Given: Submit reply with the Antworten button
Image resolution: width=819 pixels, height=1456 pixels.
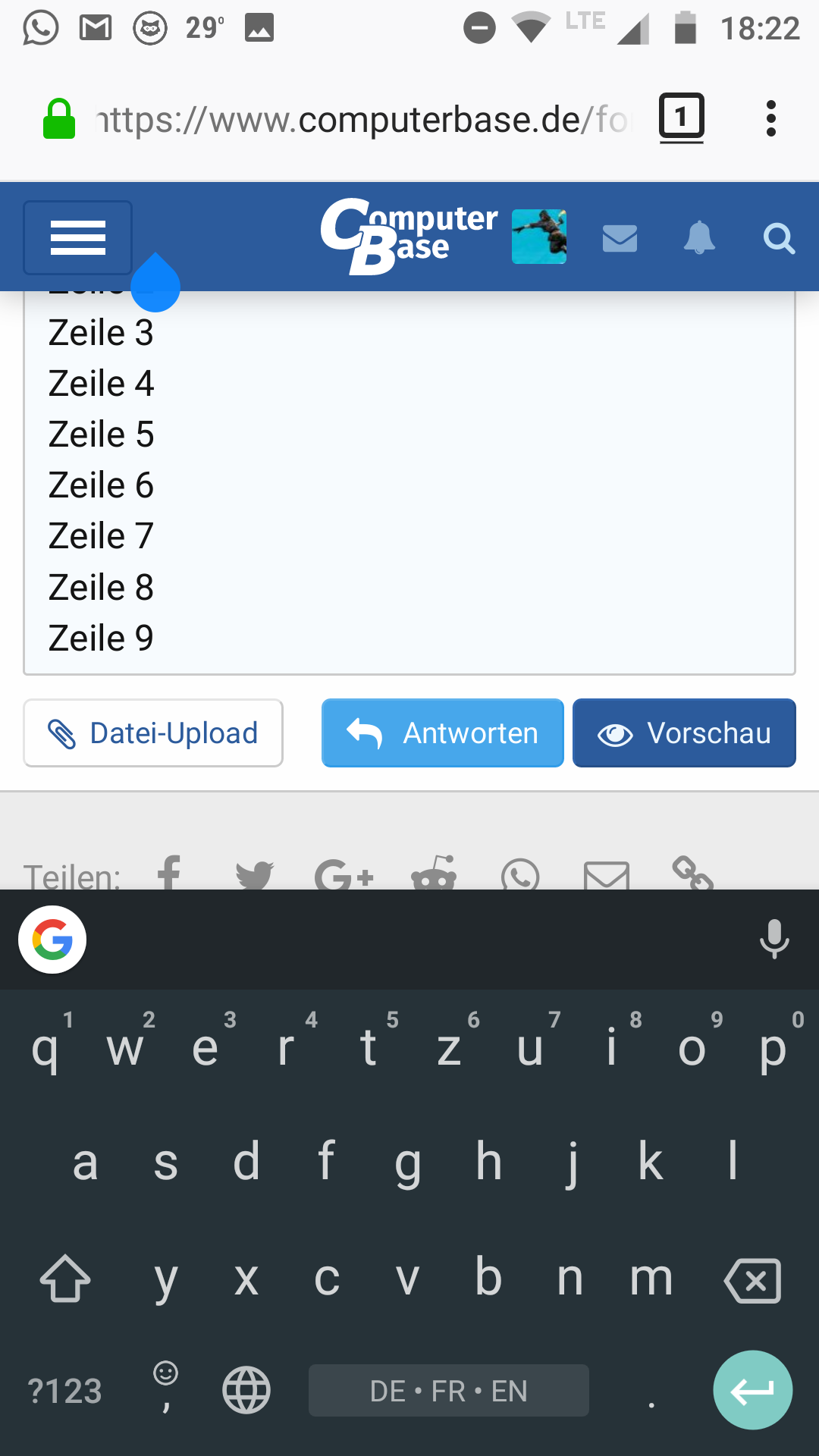Looking at the screenshot, I should pos(442,733).
